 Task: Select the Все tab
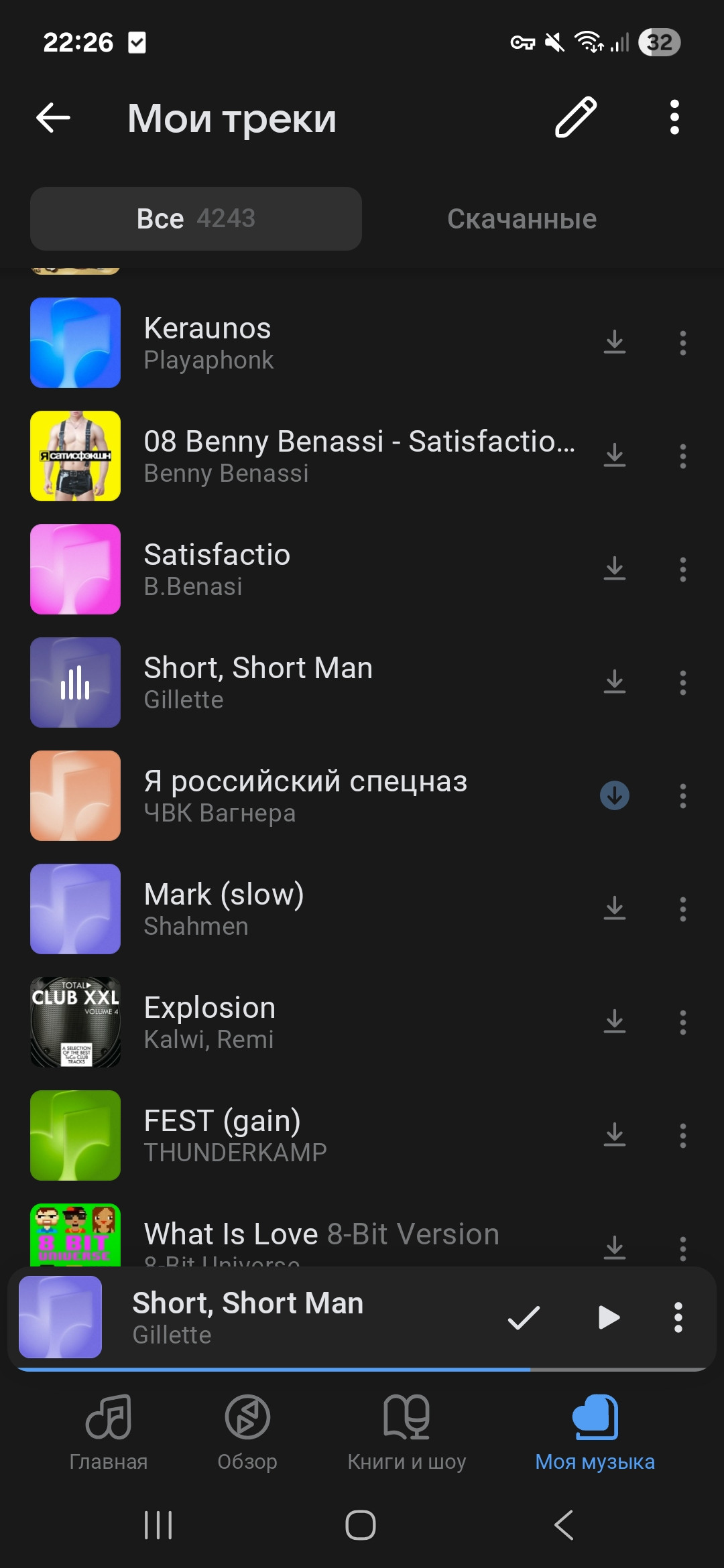pos(196,219)
